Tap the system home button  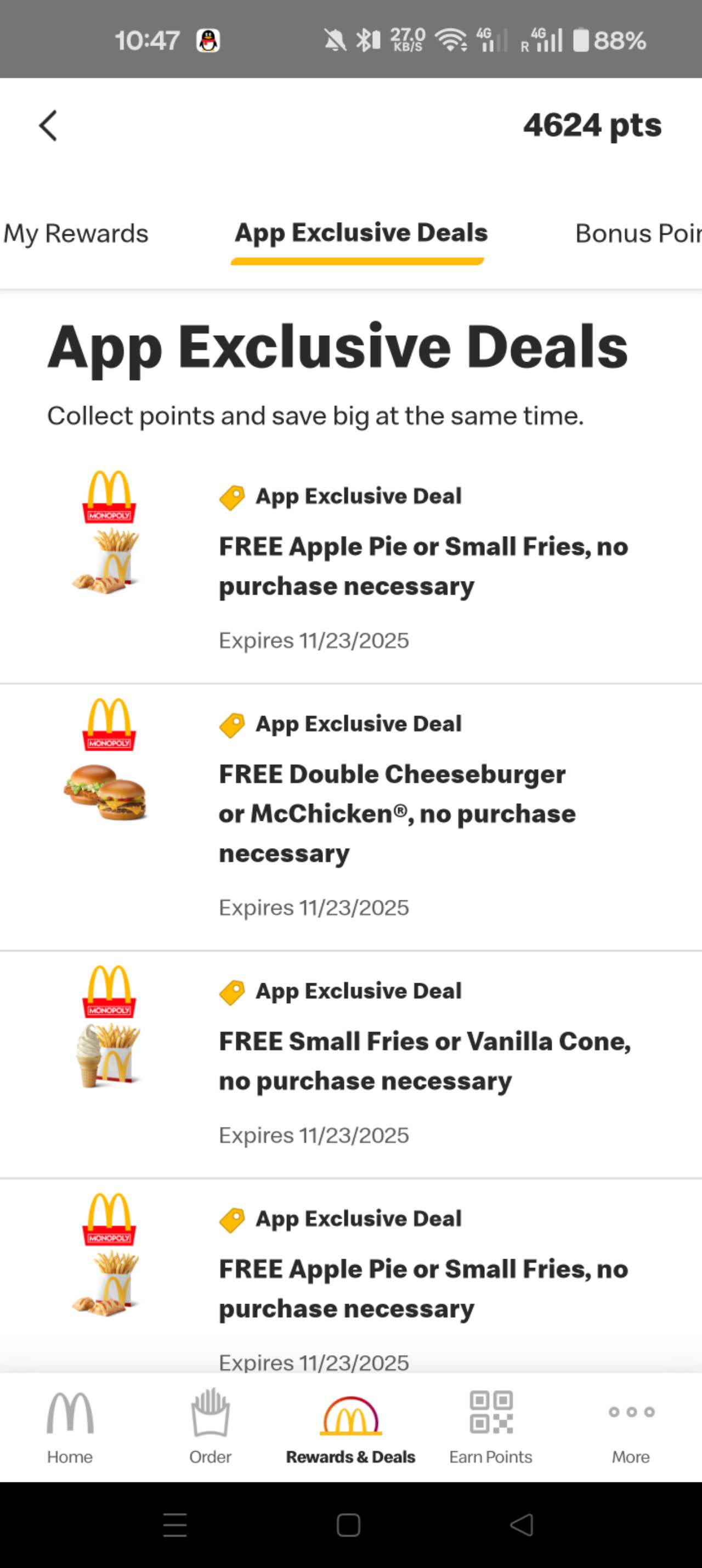pyautogui.click(x=349, y=1525)
